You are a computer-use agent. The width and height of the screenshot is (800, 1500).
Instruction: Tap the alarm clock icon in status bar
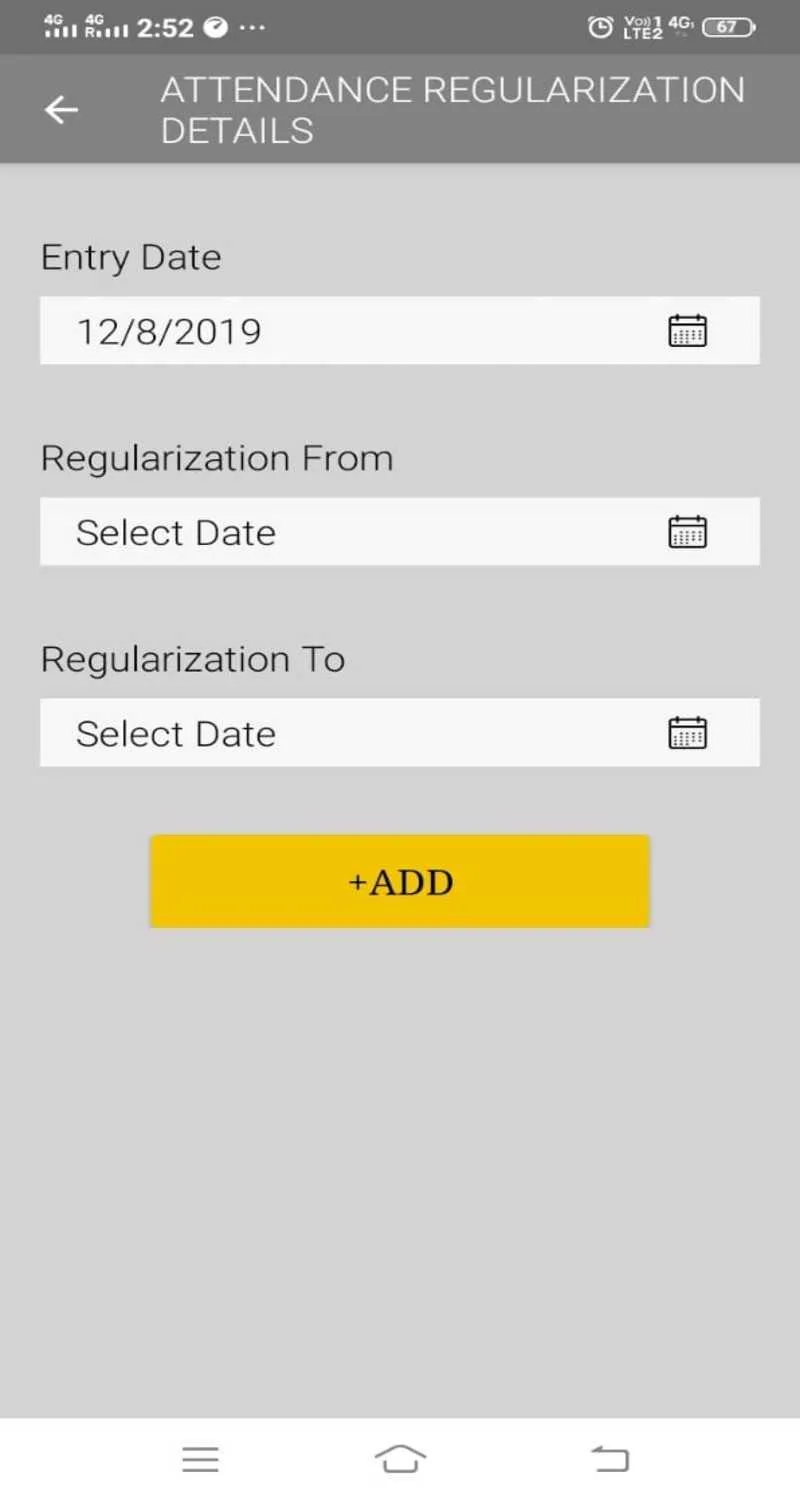tap(600, 27)
